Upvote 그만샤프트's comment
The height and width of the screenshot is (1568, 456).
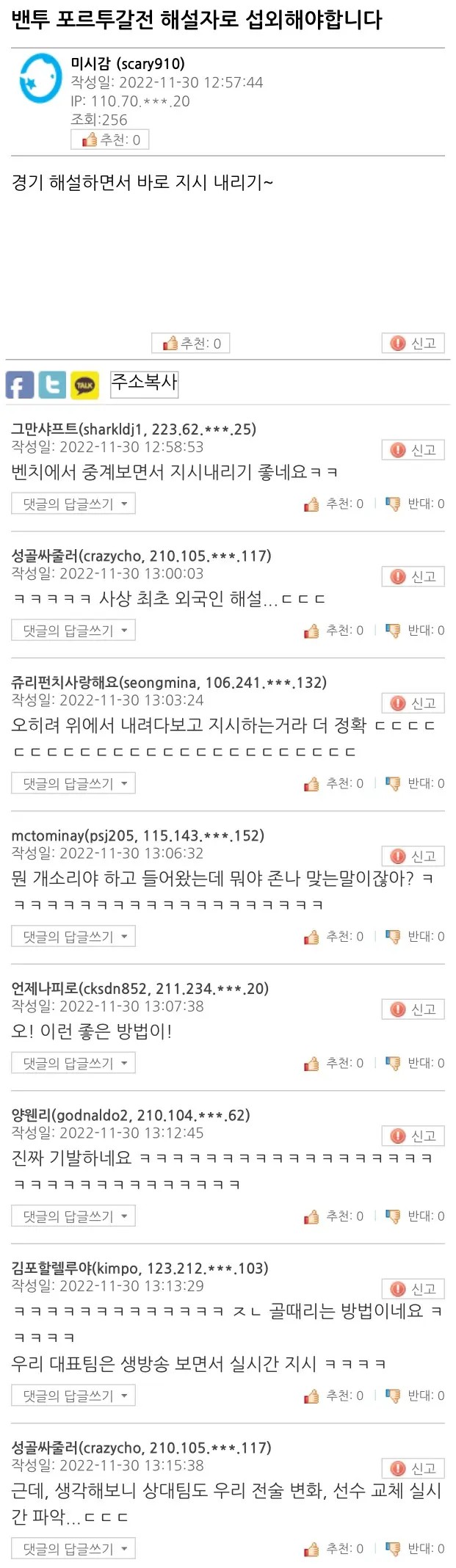334,504
